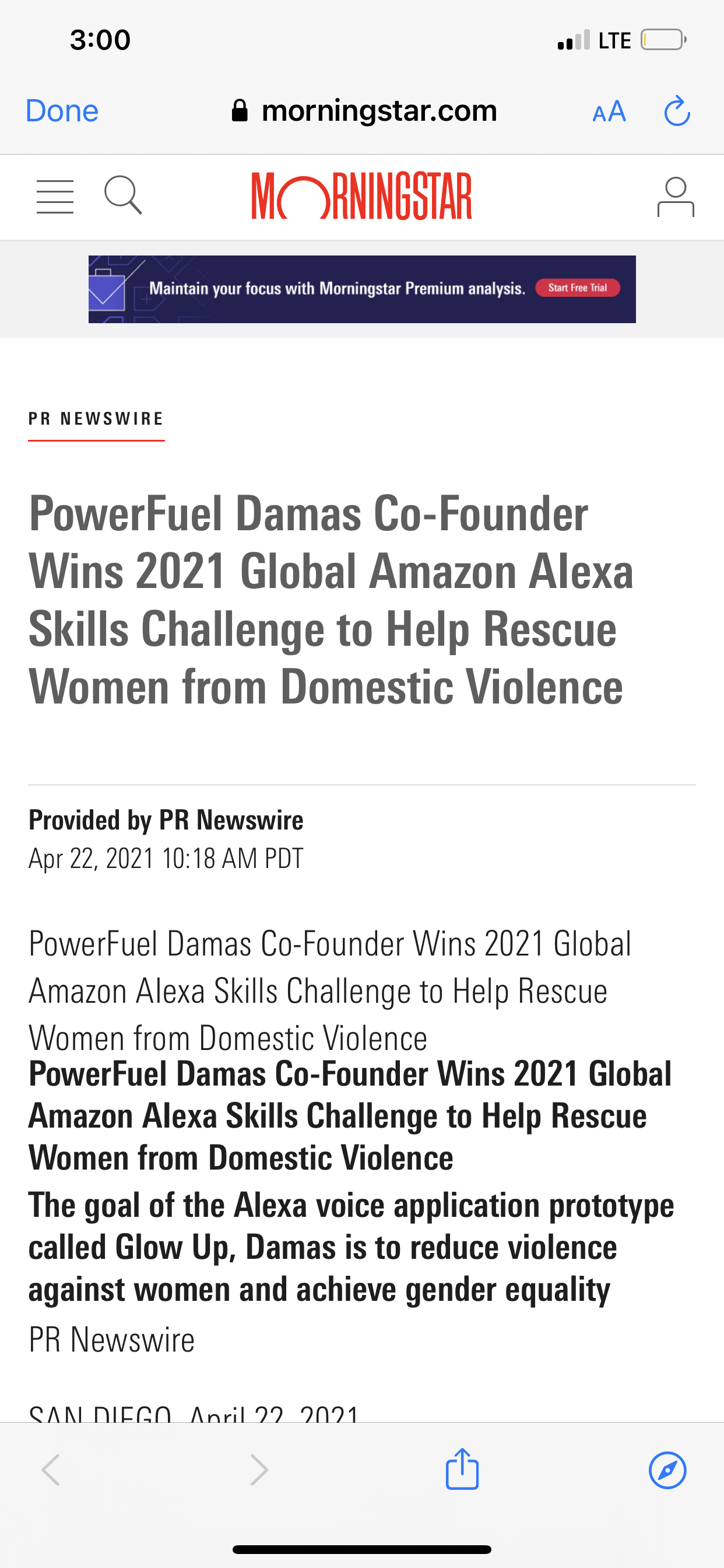Tap Done to dismiss the page
Image resolution: width=724 pixels, height=1568 pixels.
click(61, 111)
